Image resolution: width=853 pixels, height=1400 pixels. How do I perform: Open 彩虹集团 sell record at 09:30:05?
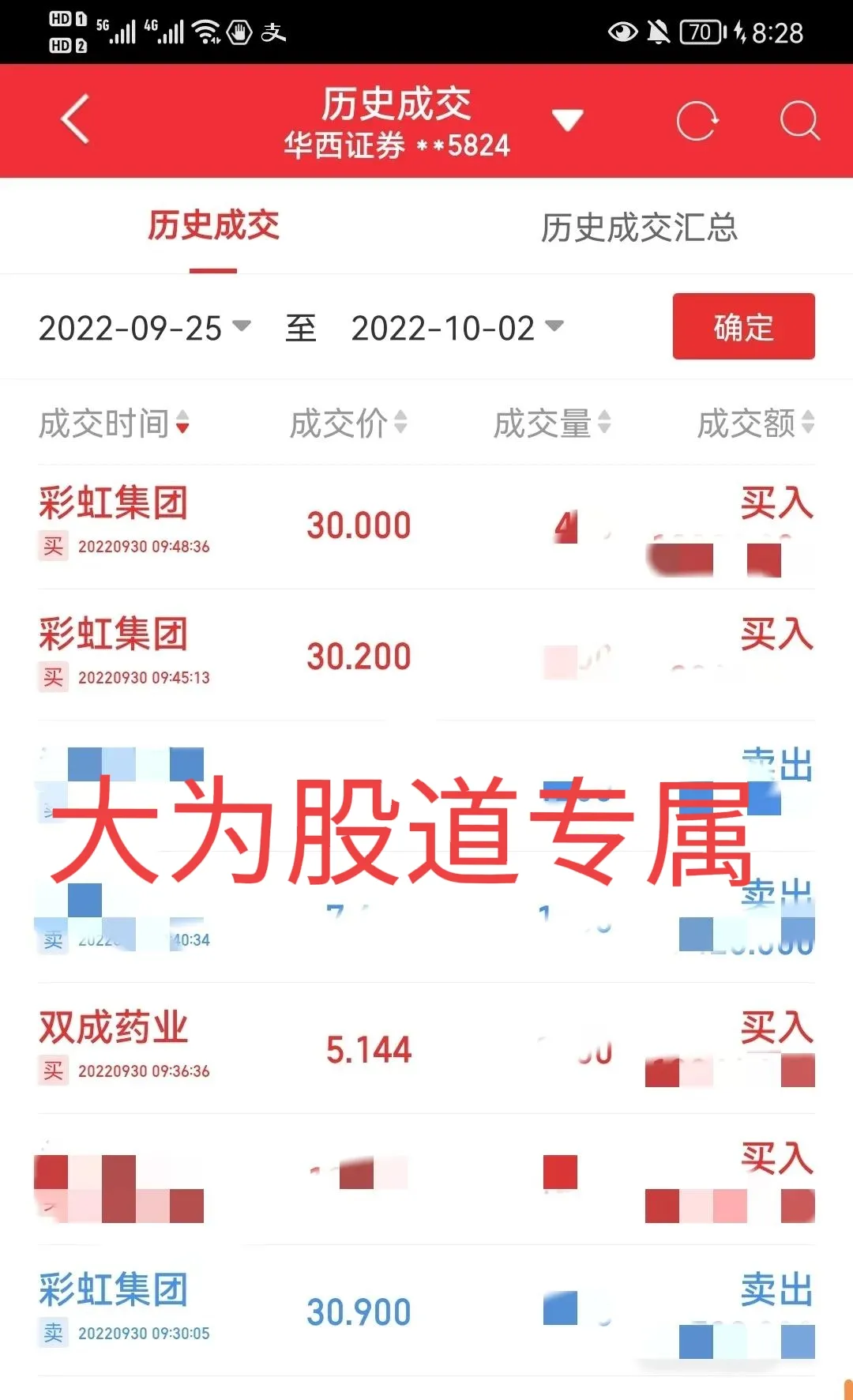coord(426,1312)
